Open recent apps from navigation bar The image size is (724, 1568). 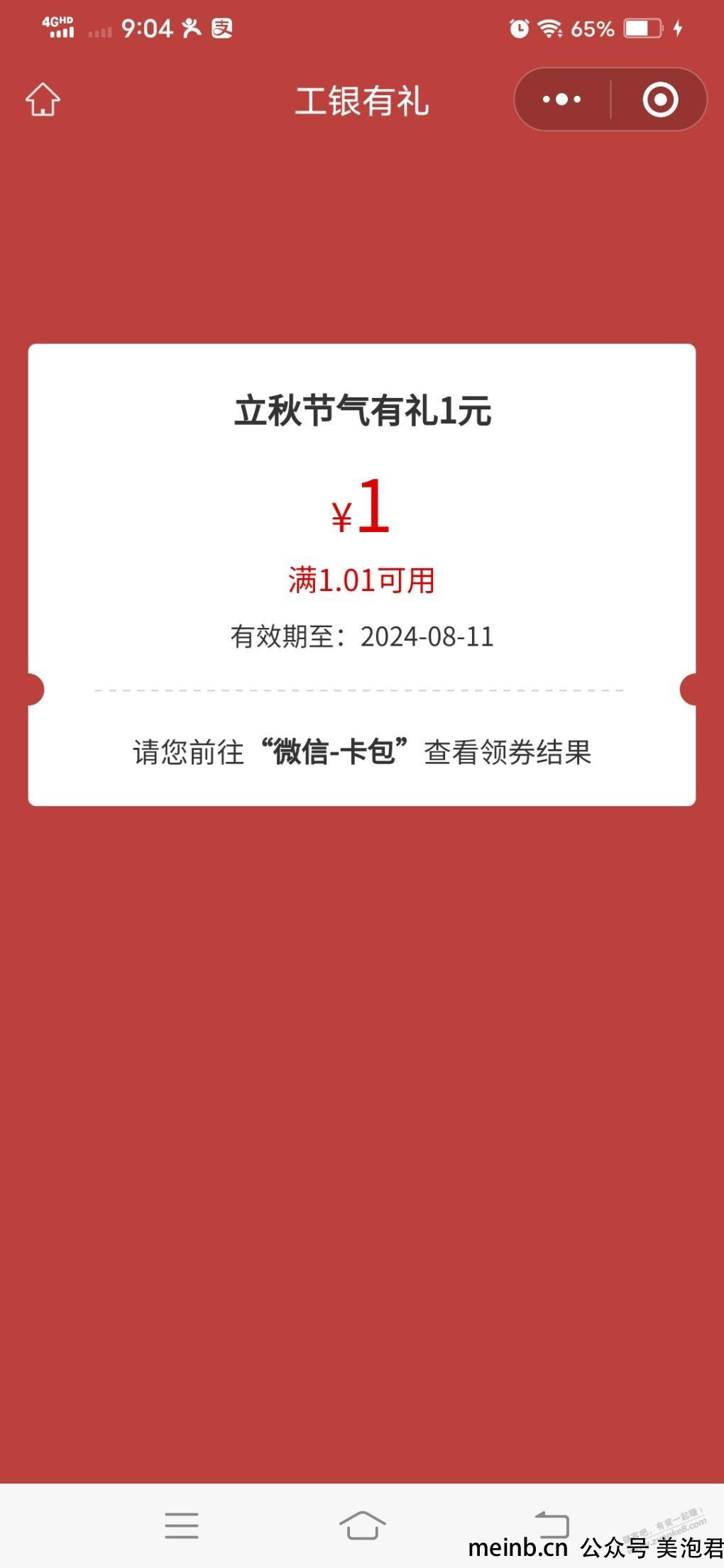pos(182,1525)
